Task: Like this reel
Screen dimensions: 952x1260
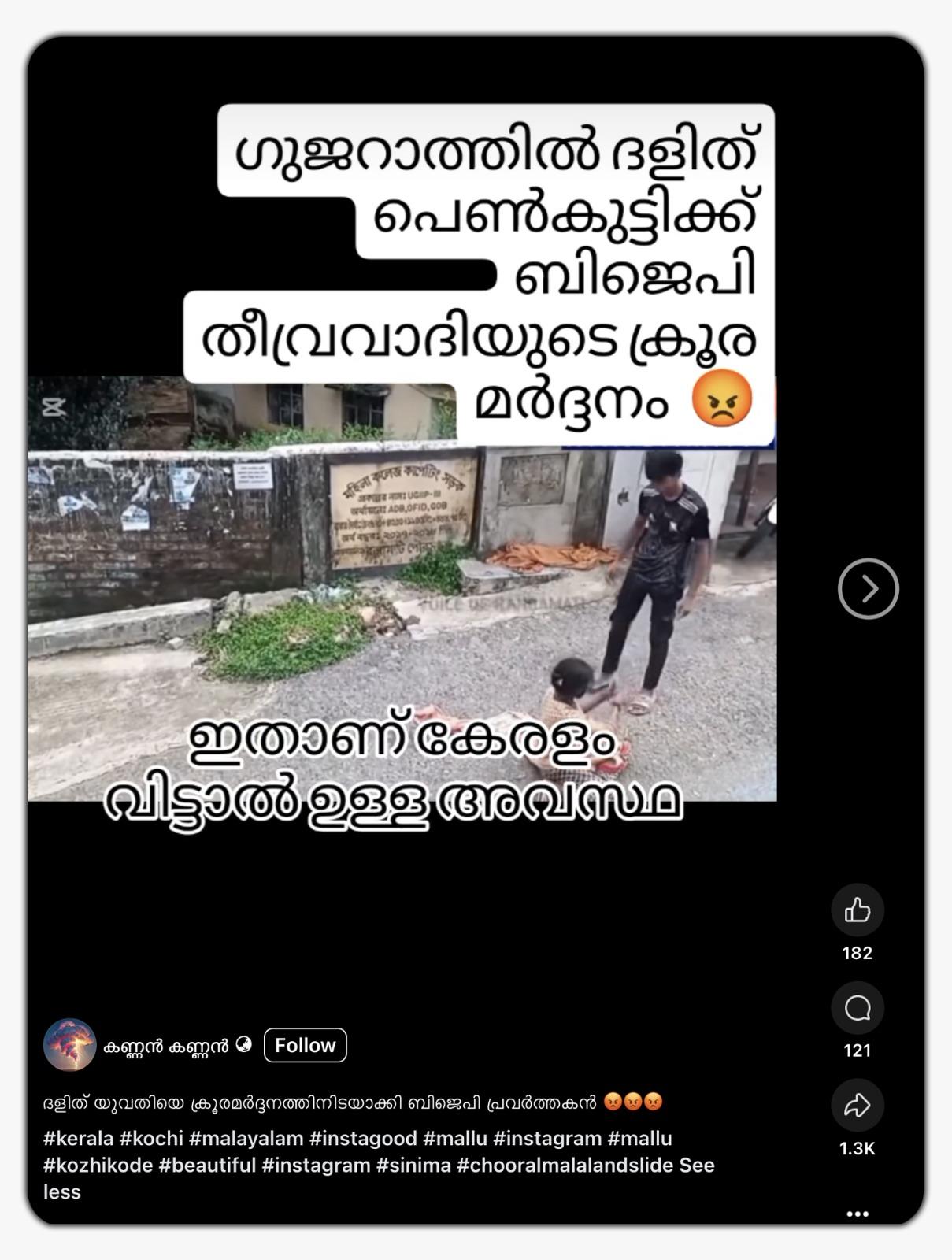Action: point(857,910)
